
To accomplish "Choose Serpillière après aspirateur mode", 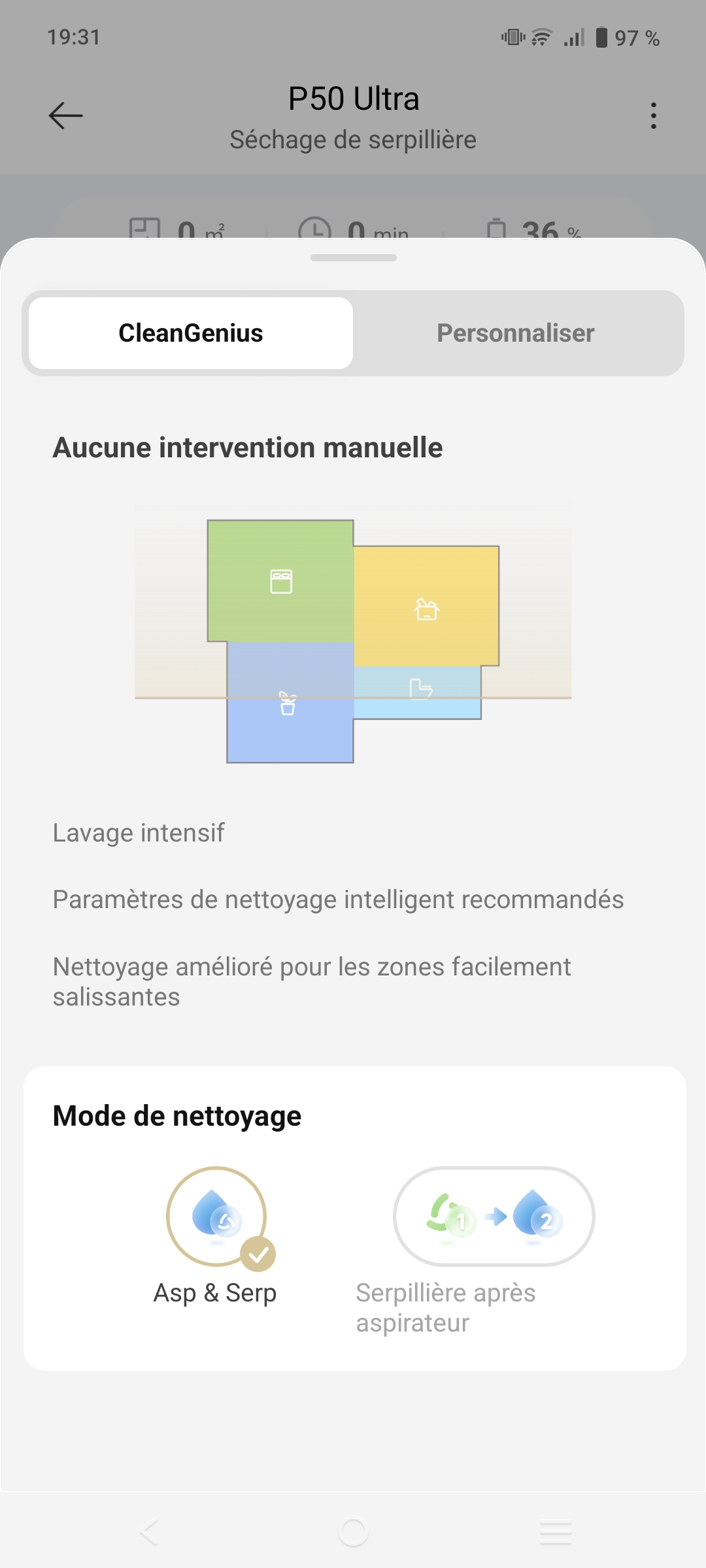I will coord(494,1217).
